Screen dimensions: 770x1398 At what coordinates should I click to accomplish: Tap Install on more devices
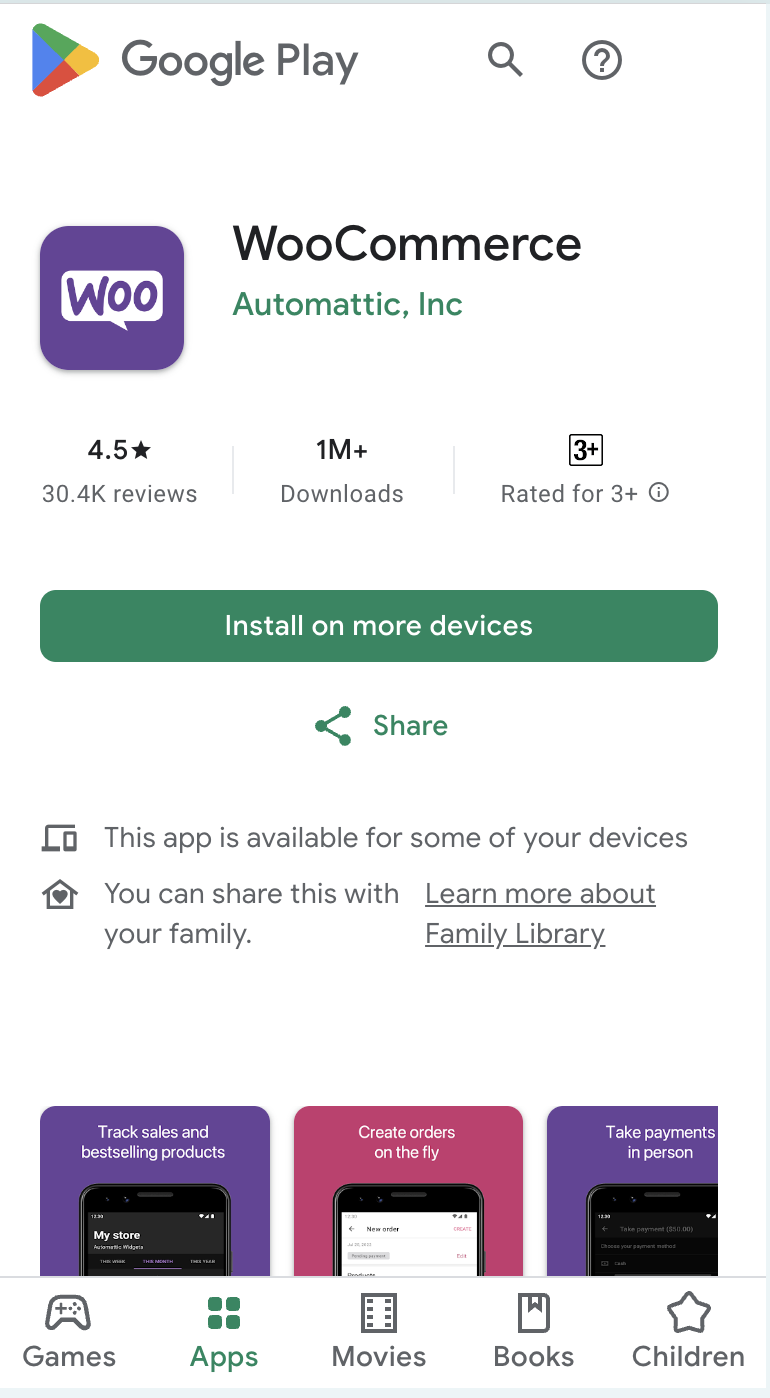coord(379,626)
